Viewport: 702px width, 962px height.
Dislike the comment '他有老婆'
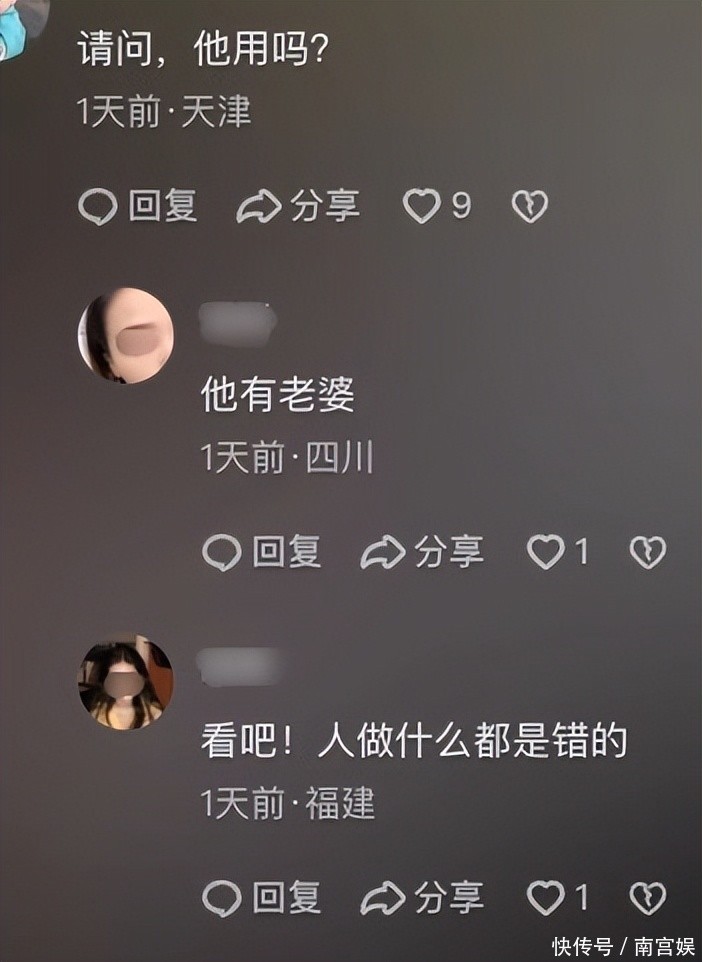648,551
